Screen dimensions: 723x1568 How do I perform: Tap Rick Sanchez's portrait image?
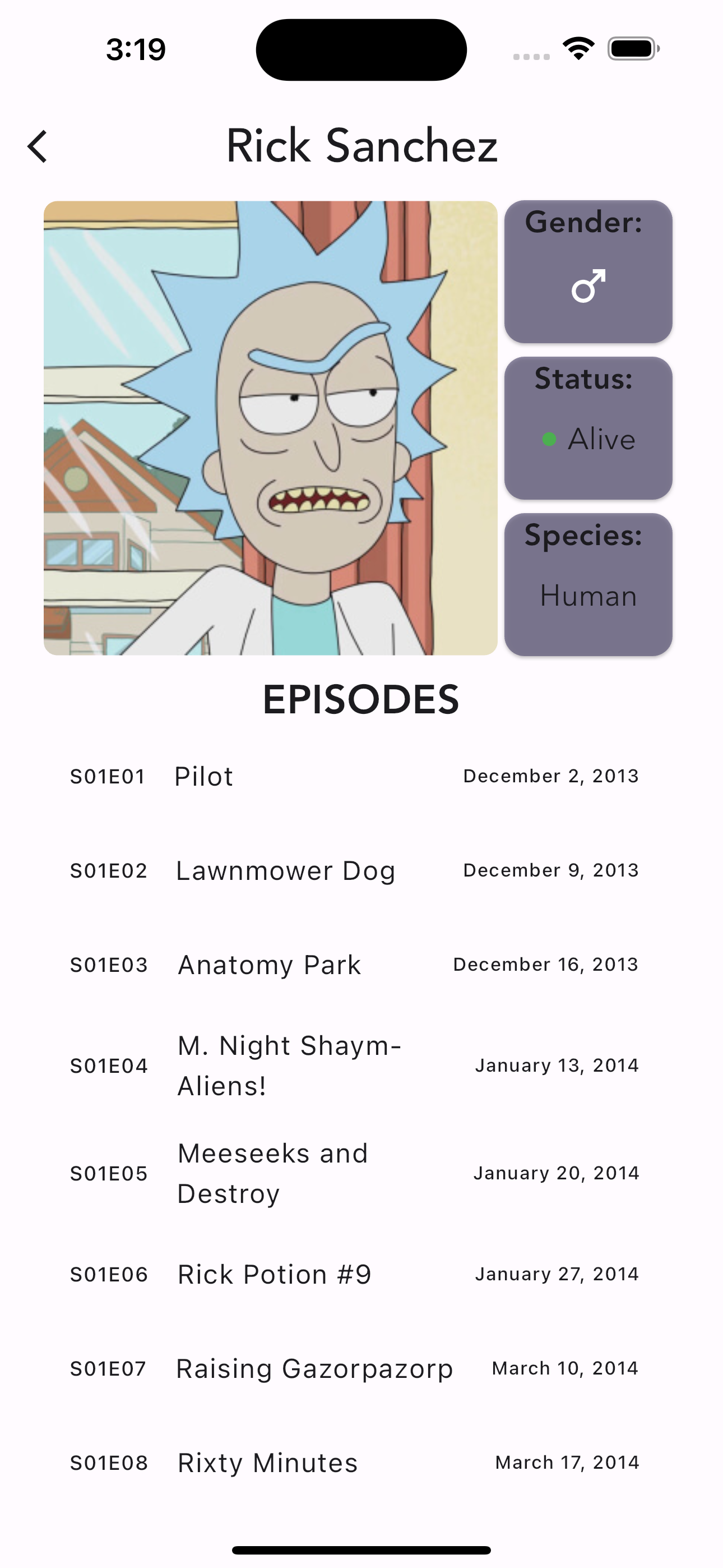pyautogui.click(x=270, y=426)
